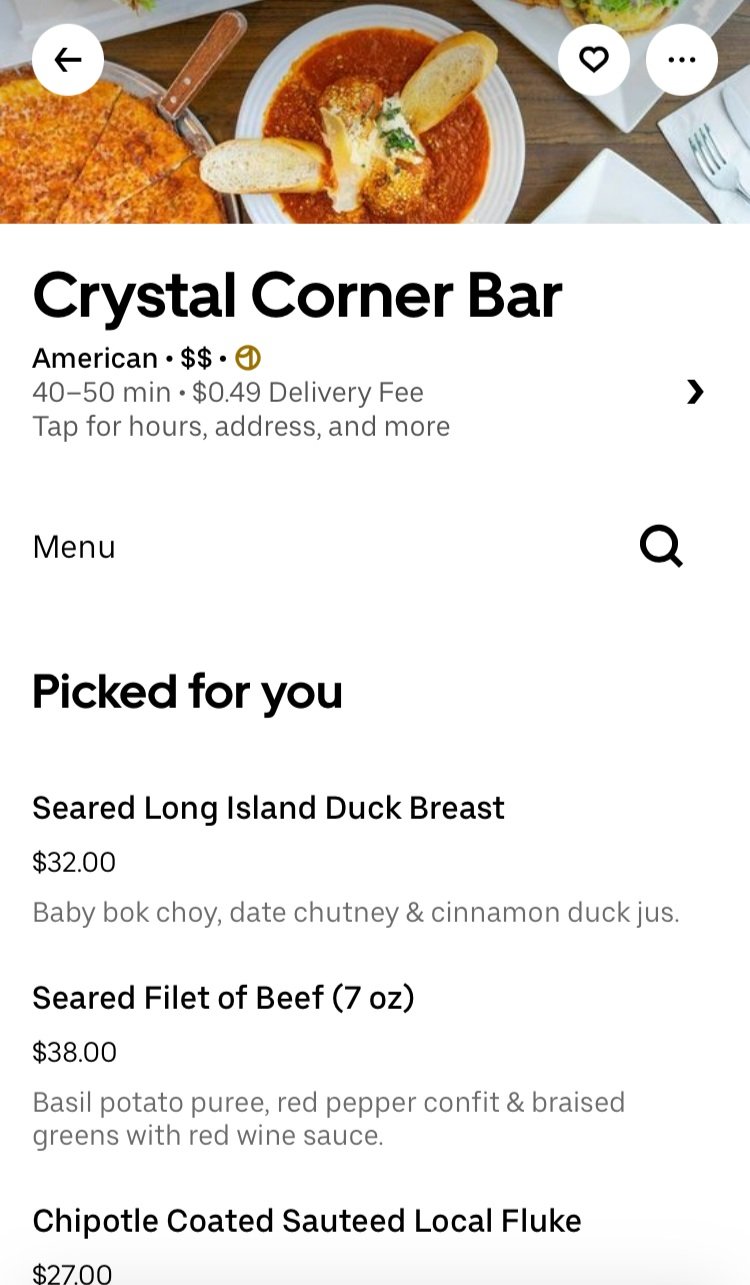Image resolution: width=750 pixels, height=1285 pixels.
Task: View Chipotle Coated Sauteed Local Fluke
Action: (306, 1221)
